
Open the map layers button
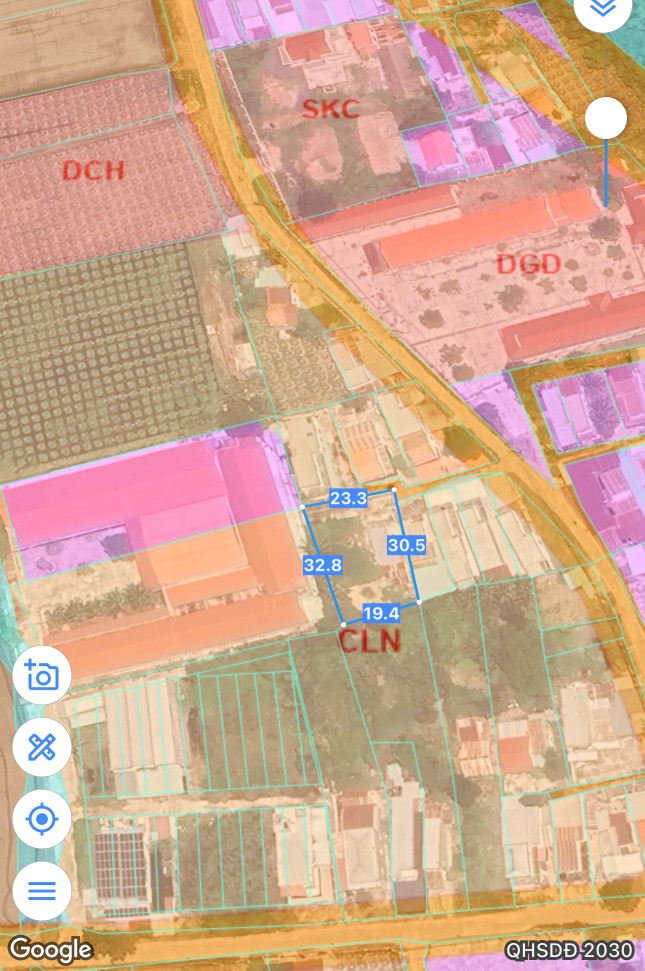tap(603, 8)
